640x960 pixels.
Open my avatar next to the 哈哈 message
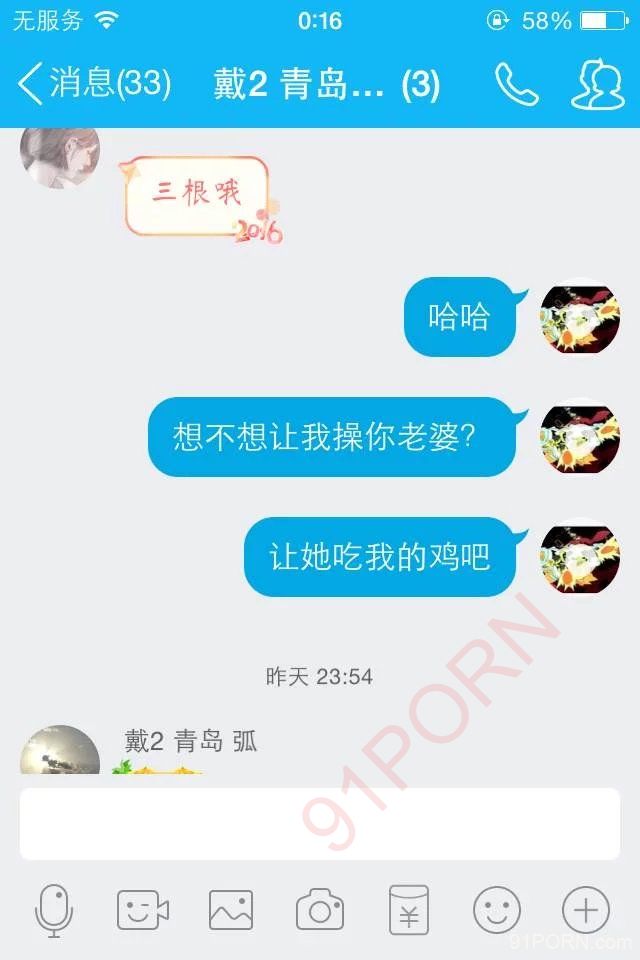580,318
